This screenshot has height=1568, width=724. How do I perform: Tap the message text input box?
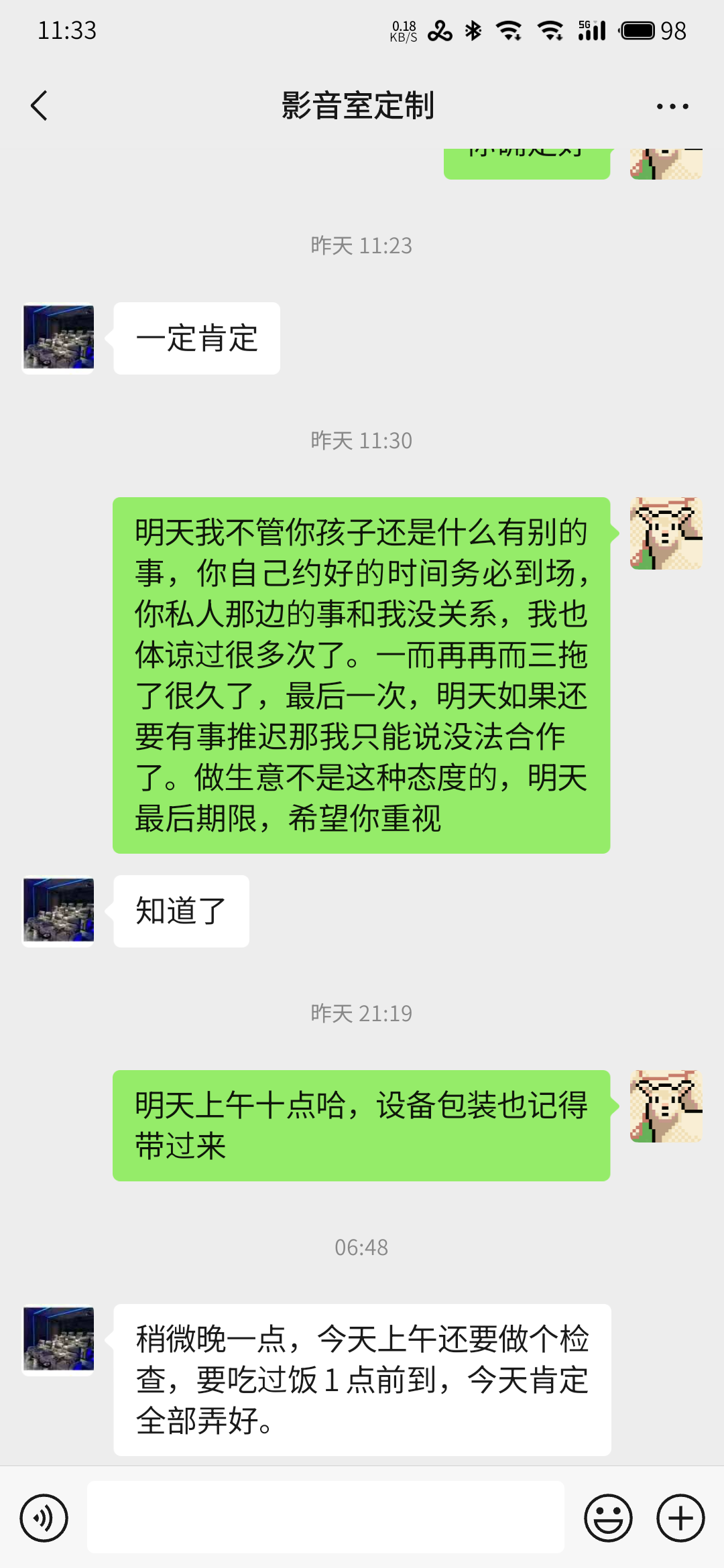click(x=326, y=1517)
